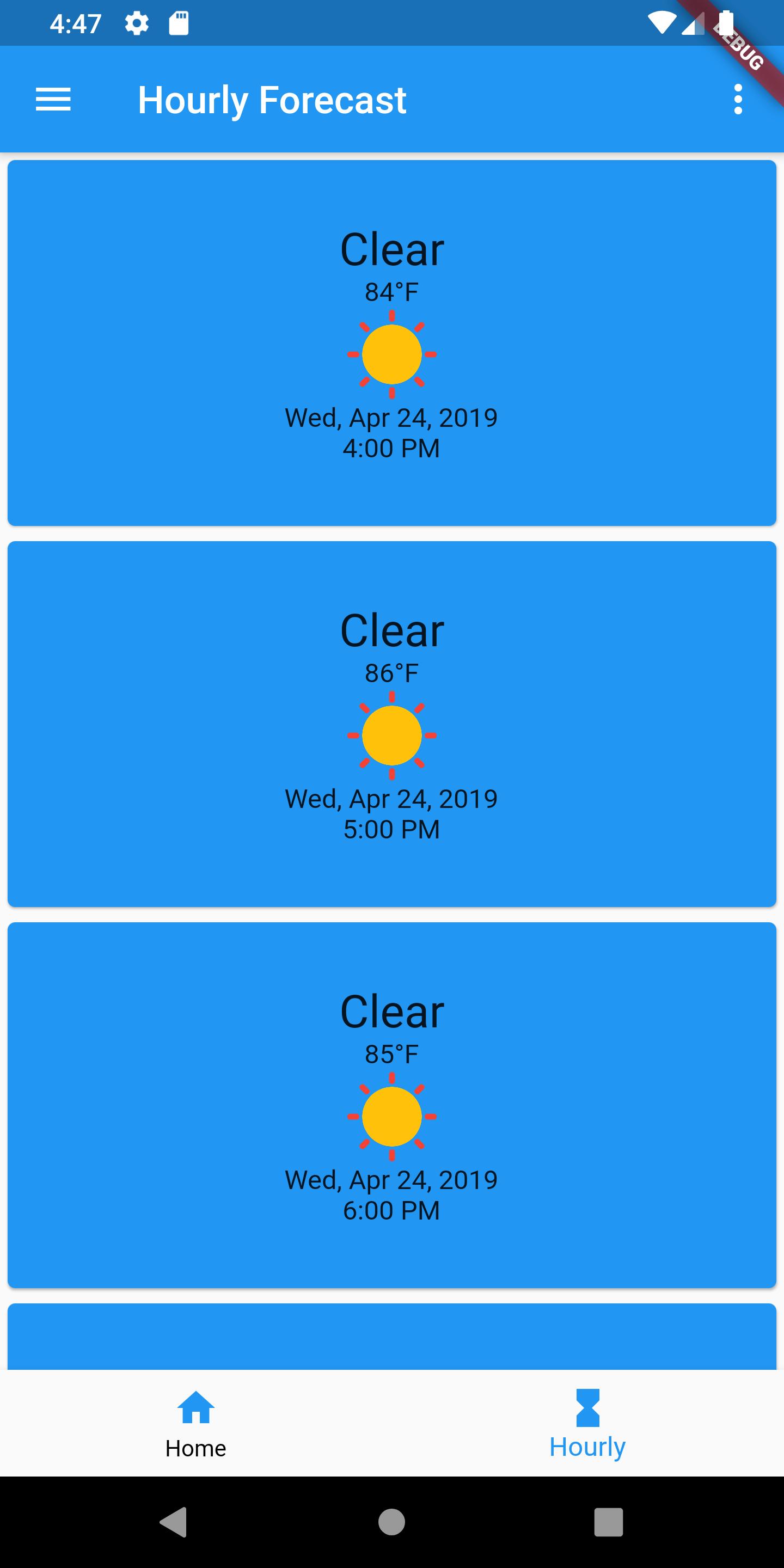The height and width of the screenshot is (1568, 784).
Task: Open the navigation drawer via hamburger icon
Action: [53, 99]
